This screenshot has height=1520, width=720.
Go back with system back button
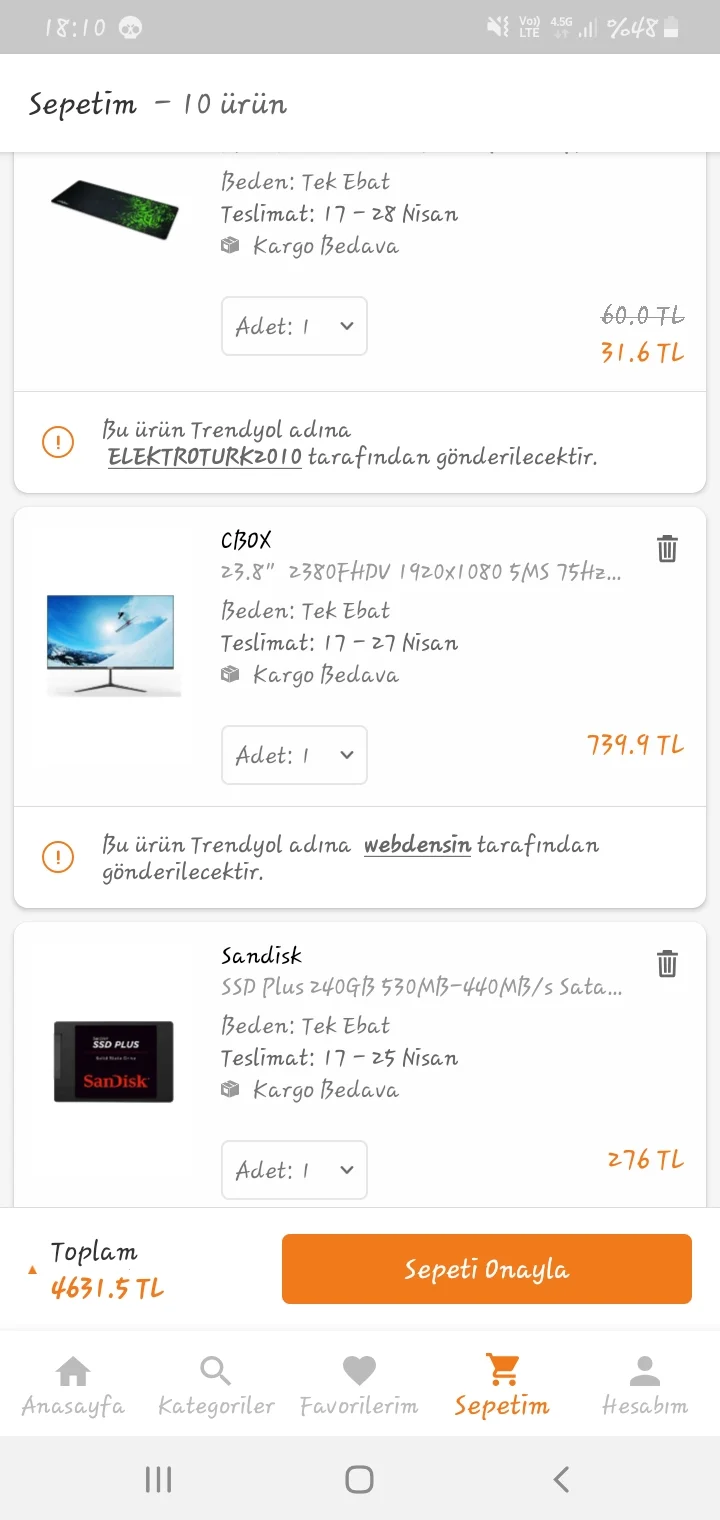click(x=561, y=1479)
